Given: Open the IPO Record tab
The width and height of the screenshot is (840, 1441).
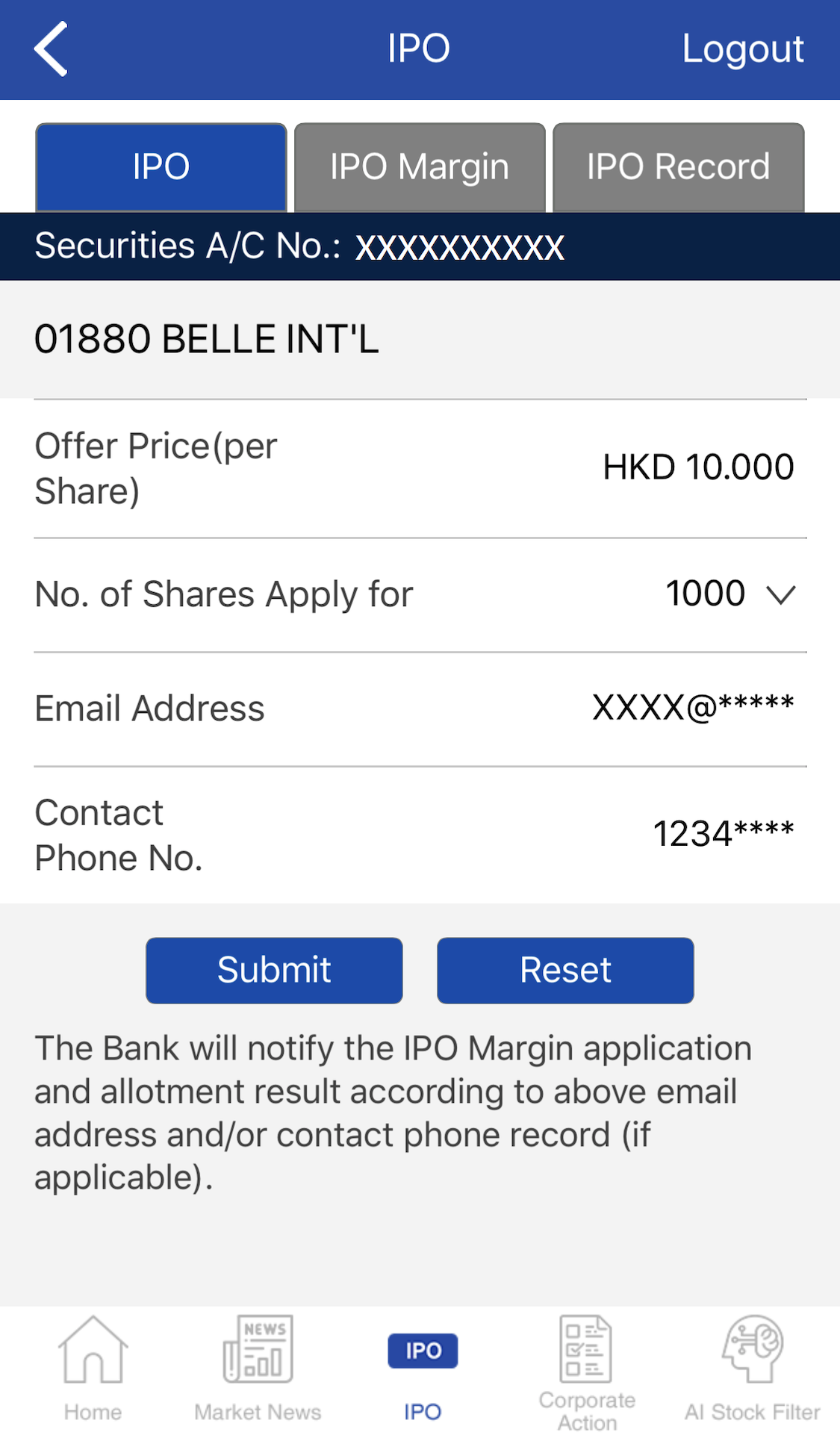Looking at the screenshot, I should tap(678, 167).
